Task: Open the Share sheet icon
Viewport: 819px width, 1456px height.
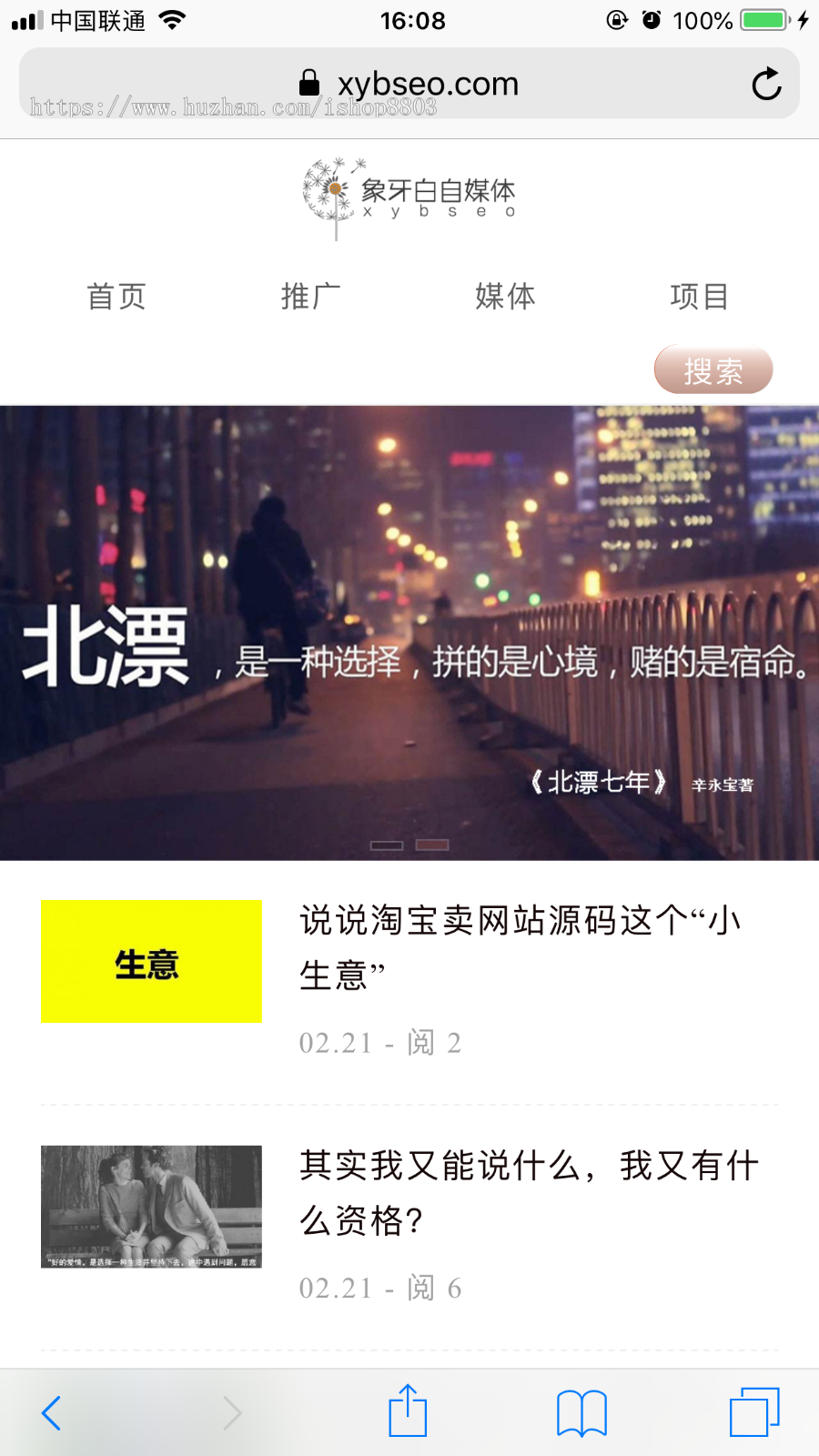Action: pyautogui.click(x=407, y=1409)
